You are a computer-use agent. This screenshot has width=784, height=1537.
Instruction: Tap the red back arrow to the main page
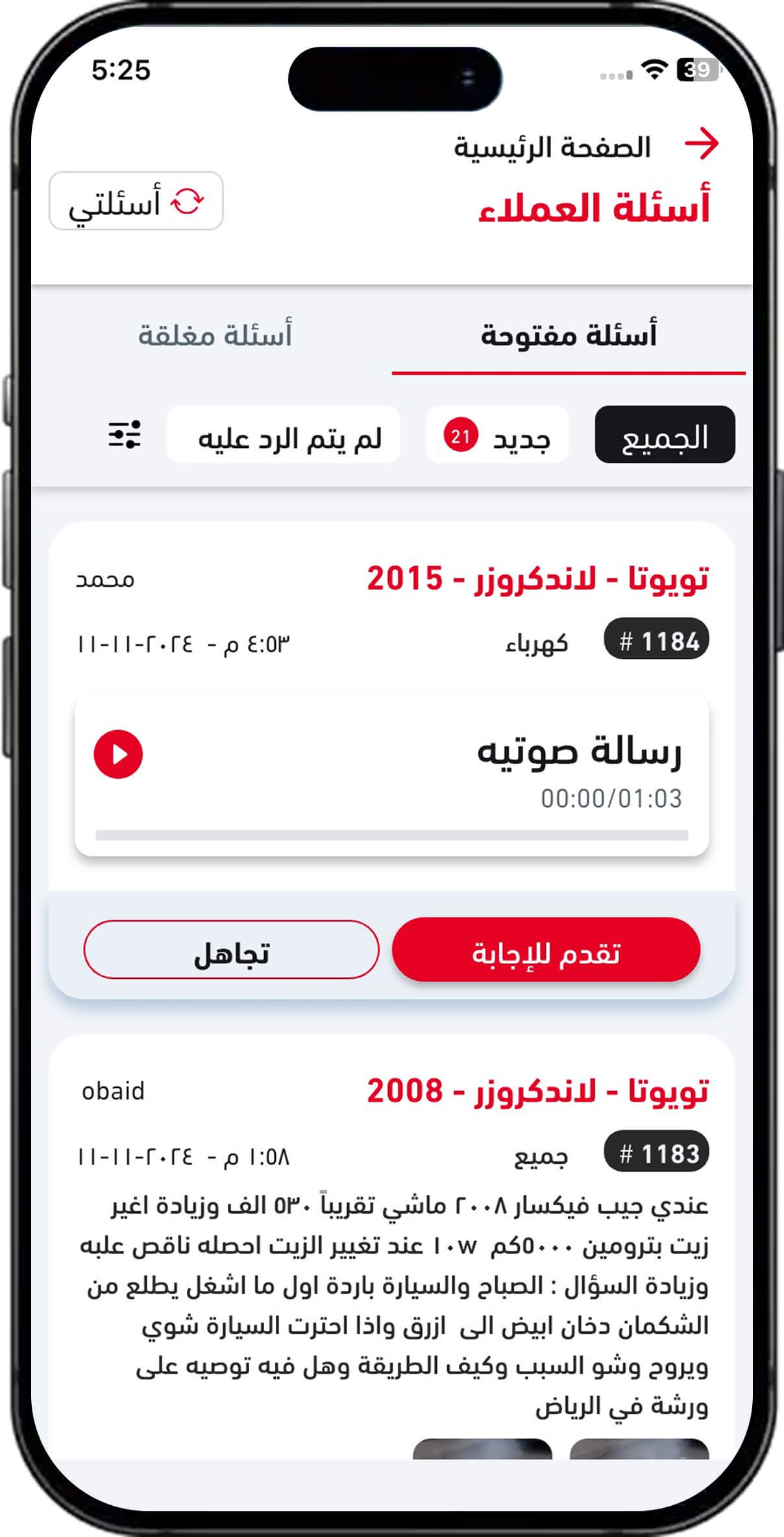[702, 144]
